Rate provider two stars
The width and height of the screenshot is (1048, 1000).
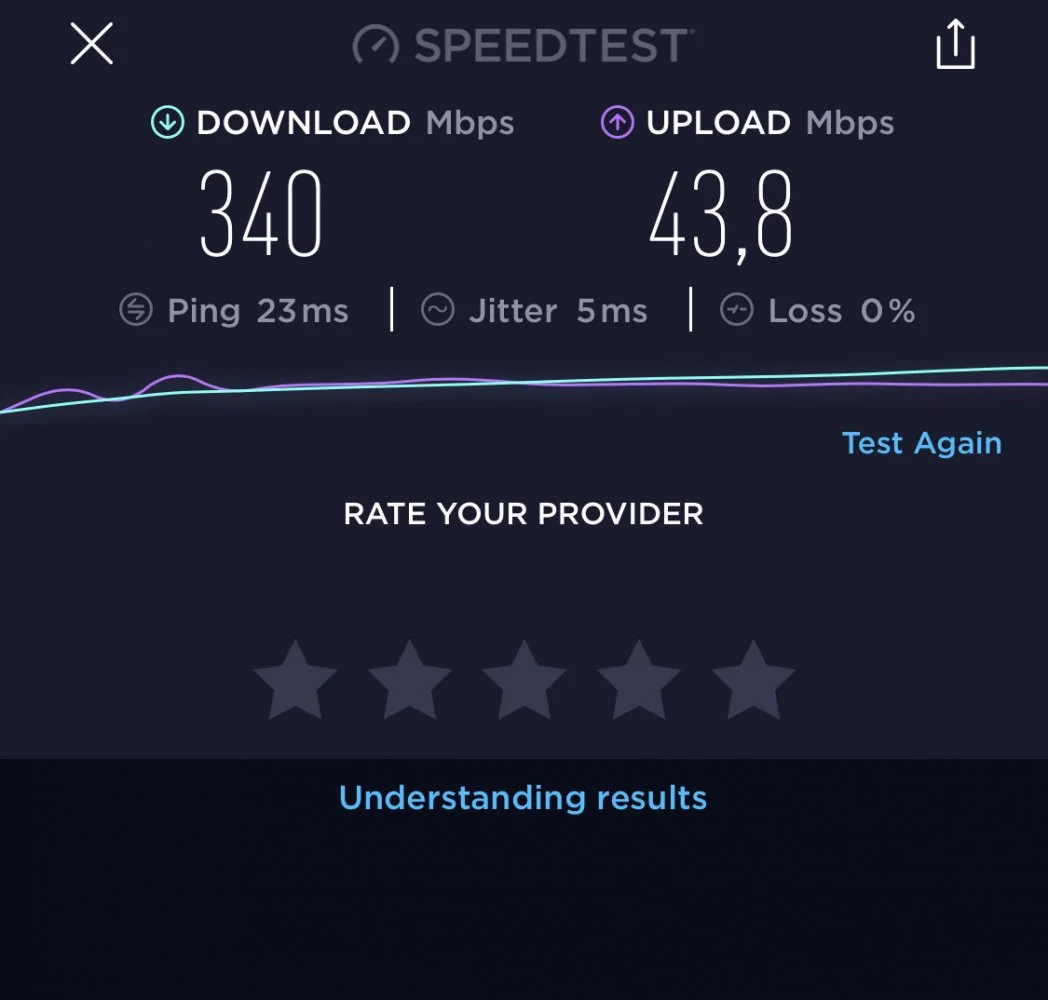click(x=409, y=681)
